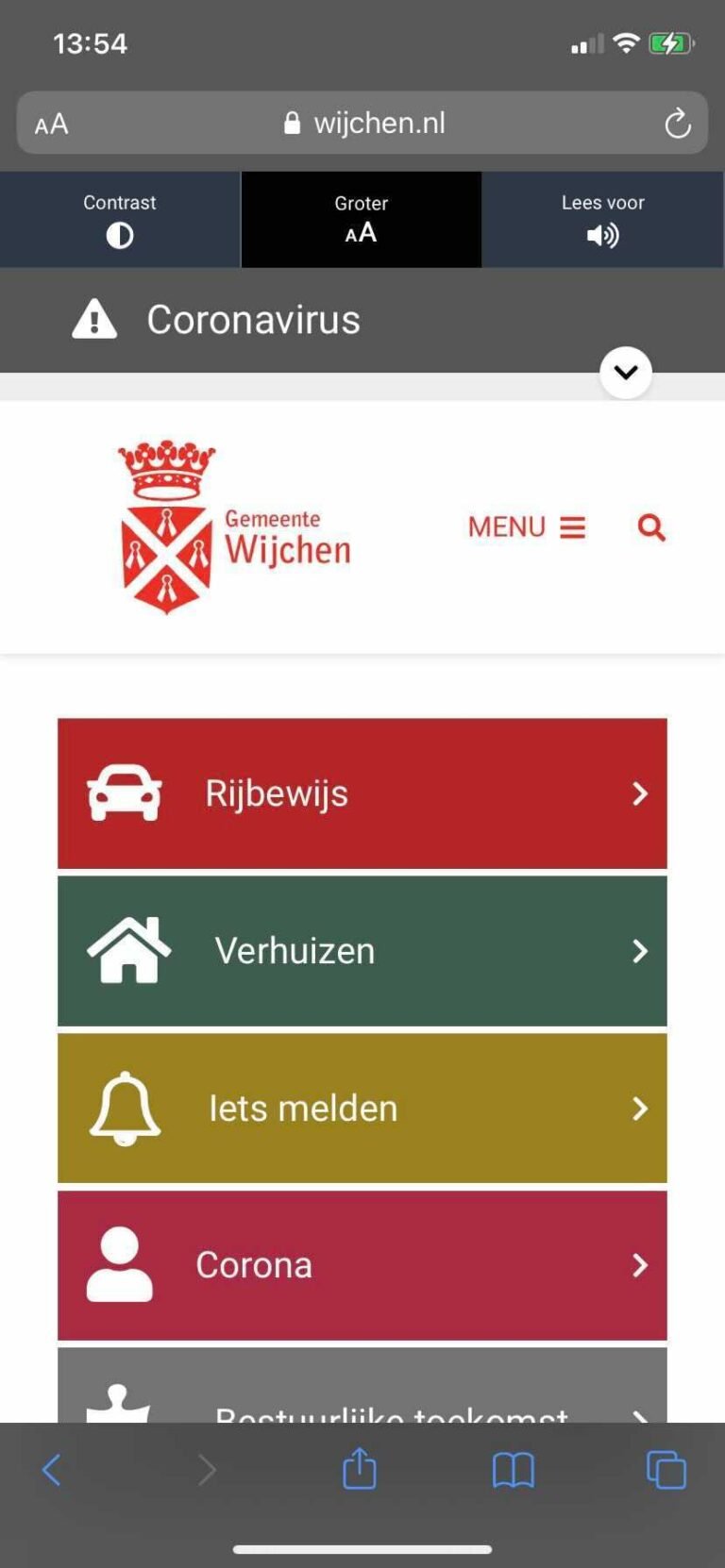Reload the page
Image resolution: width=725 pixels, height=1568 pixels.
coord(677,124)
